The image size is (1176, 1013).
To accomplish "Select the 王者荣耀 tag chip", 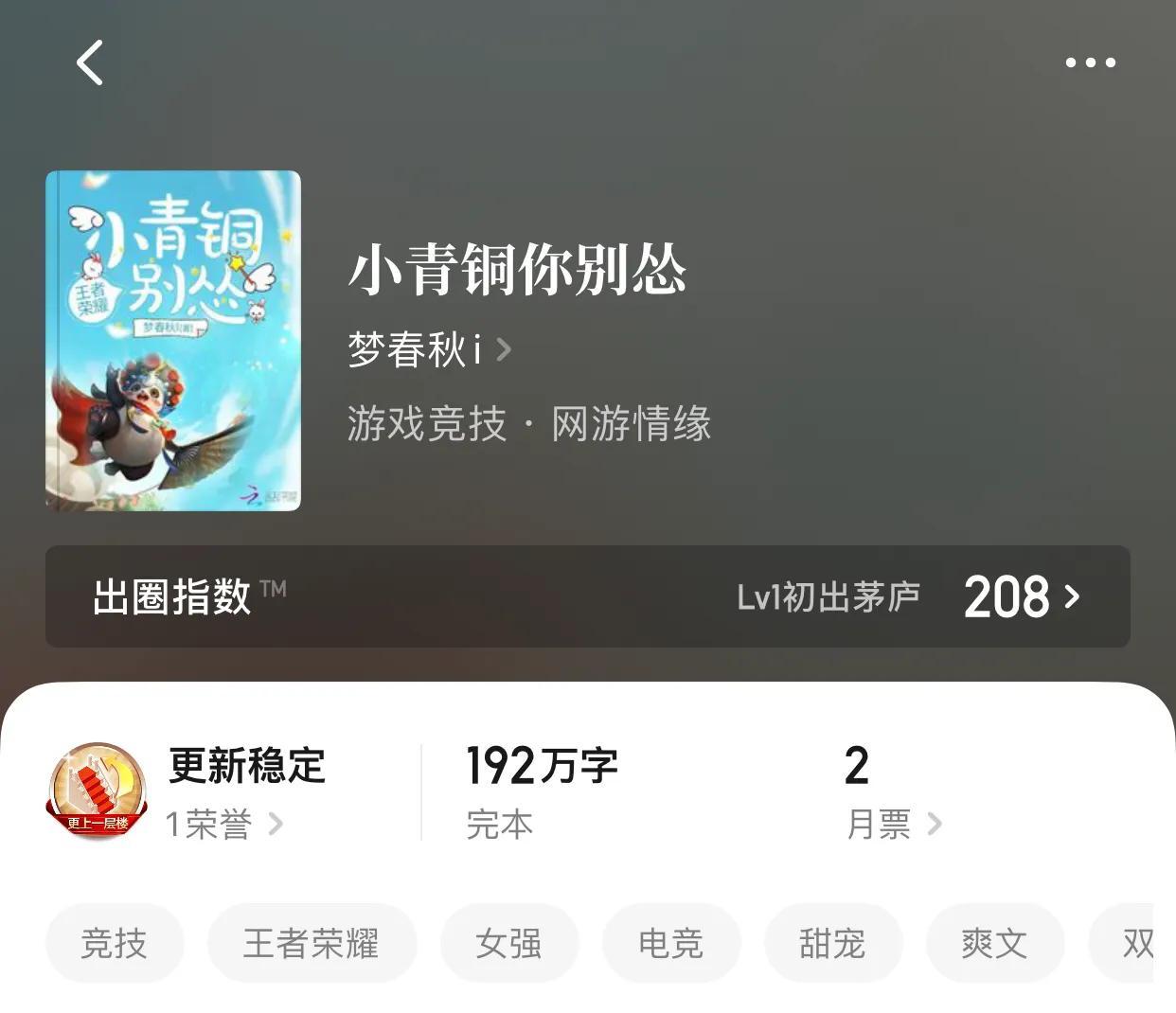I will (x=312, y=943).
